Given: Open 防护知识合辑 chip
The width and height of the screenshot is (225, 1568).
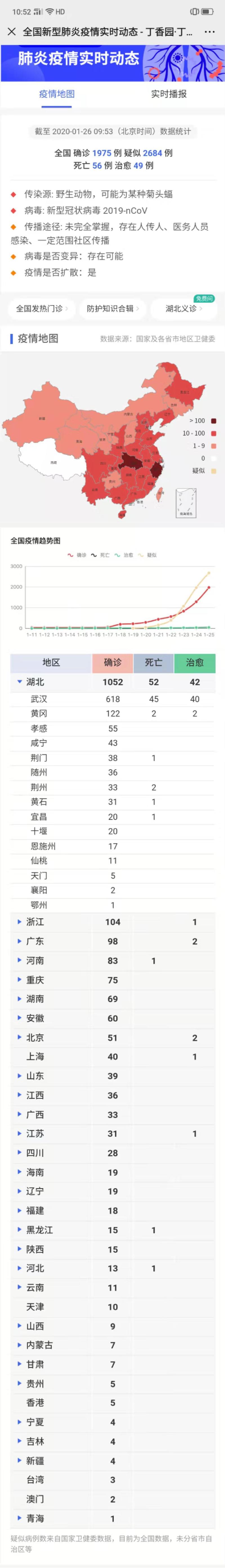Looking at the screenshot, I should point(113,309).
